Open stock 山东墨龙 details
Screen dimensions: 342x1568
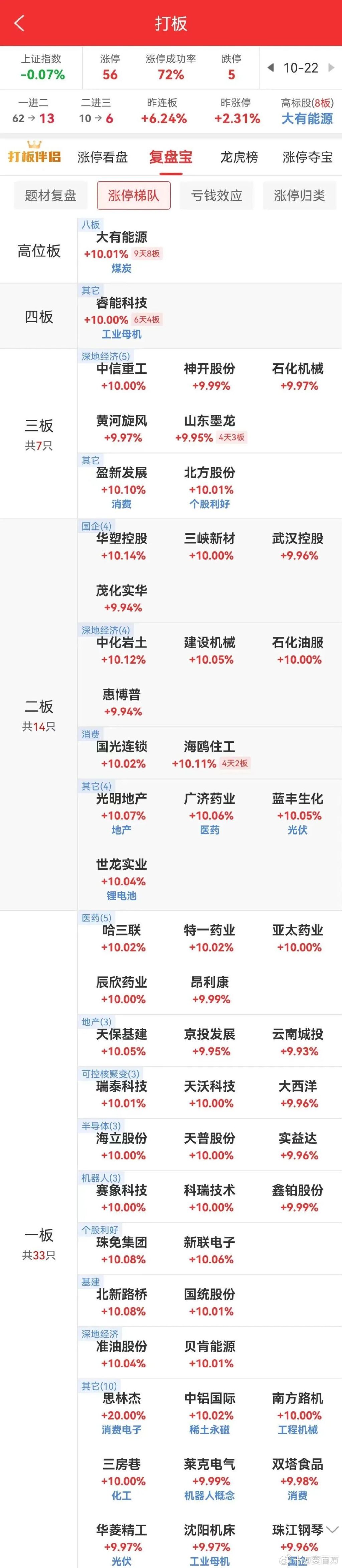pos(209,421)
